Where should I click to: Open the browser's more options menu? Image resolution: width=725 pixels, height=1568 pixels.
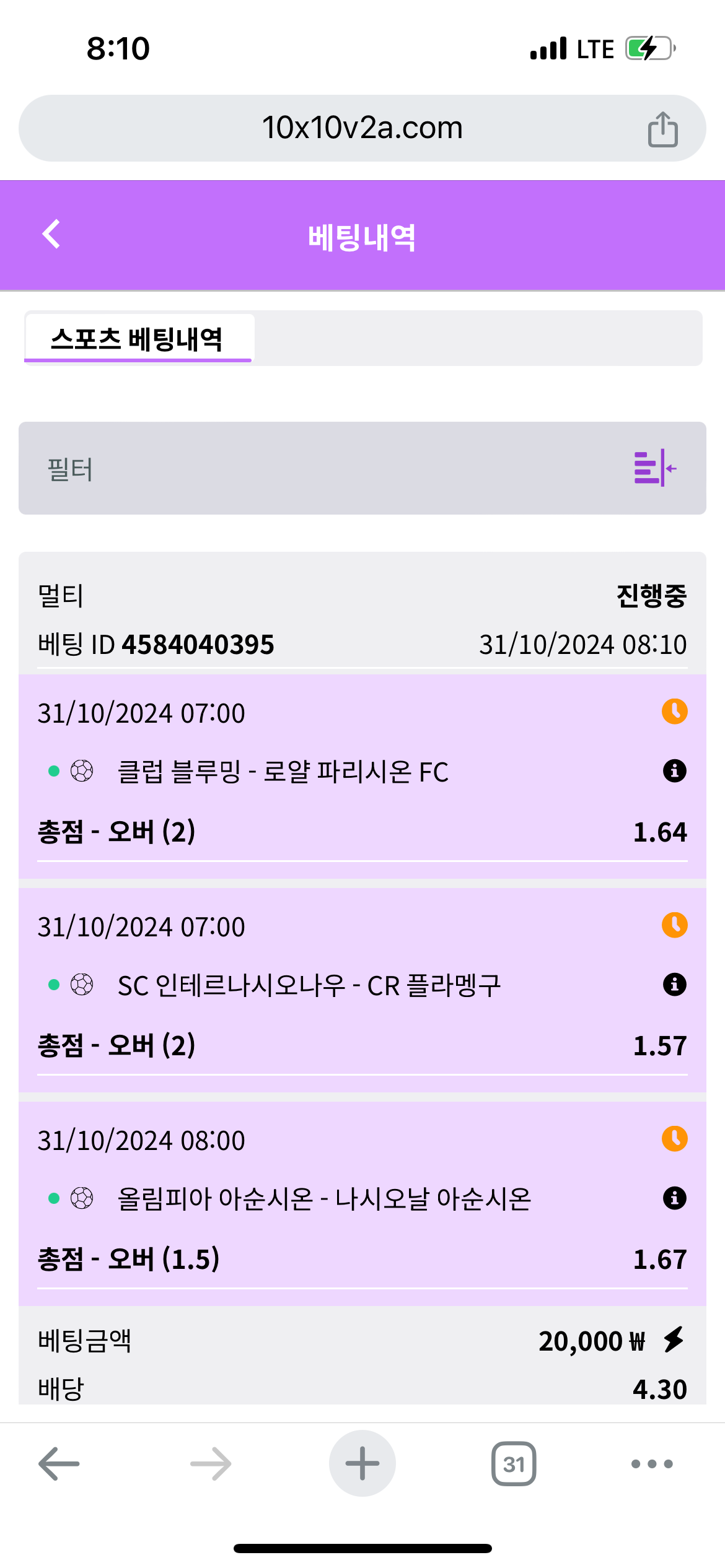651,1463
